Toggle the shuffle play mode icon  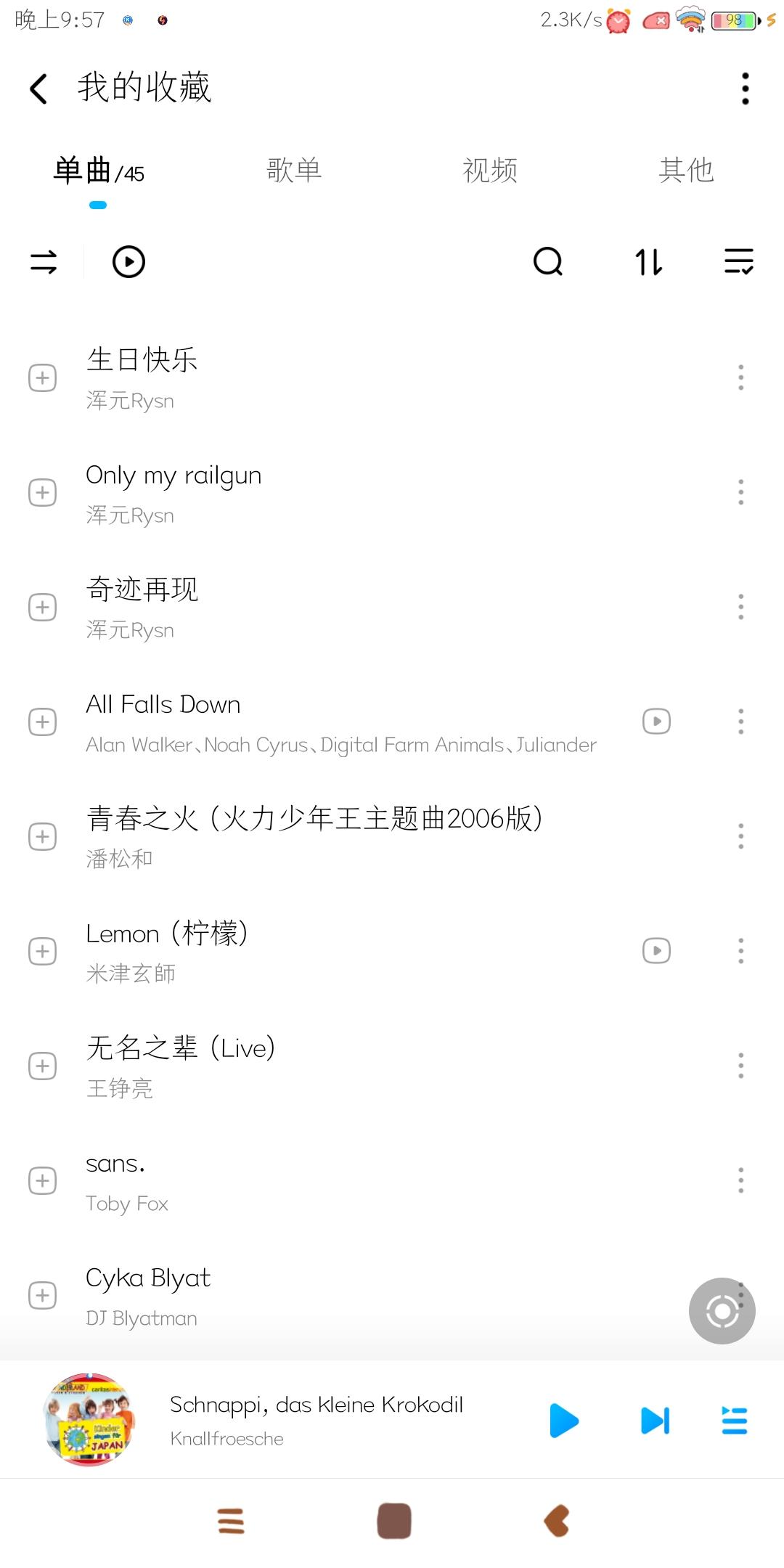point(44,262)
